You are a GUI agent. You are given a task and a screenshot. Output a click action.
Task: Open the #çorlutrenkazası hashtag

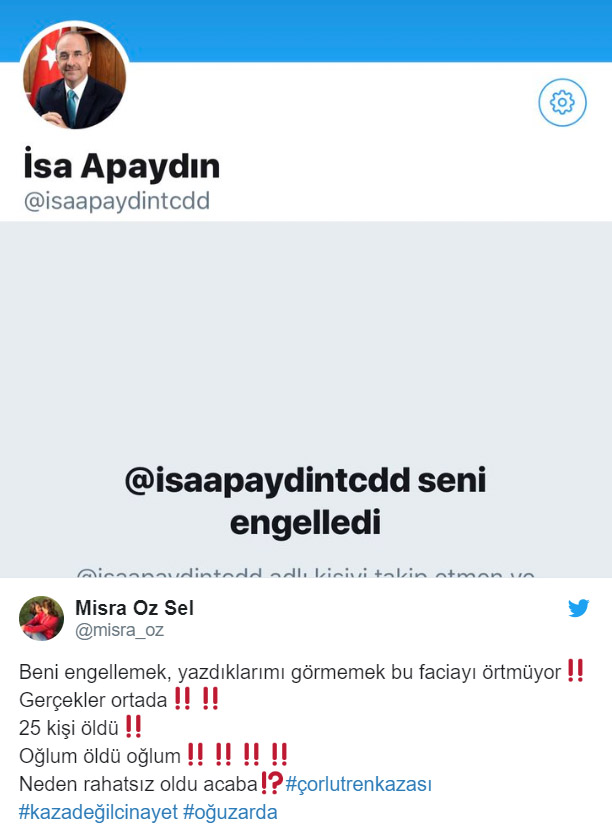point(359,784)
